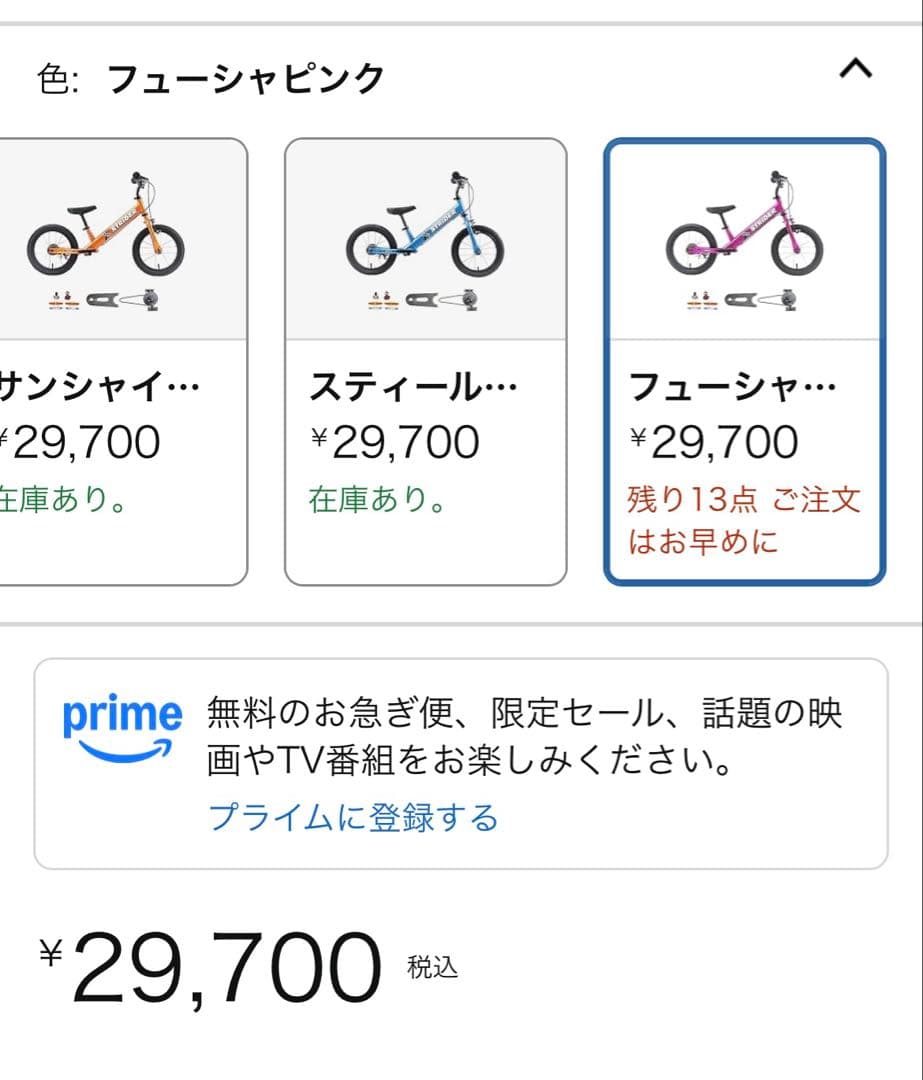This screenshot has width=923, height=1080.
Task: Select the pink highlighted color swatch card
Action: pos(745,360)
